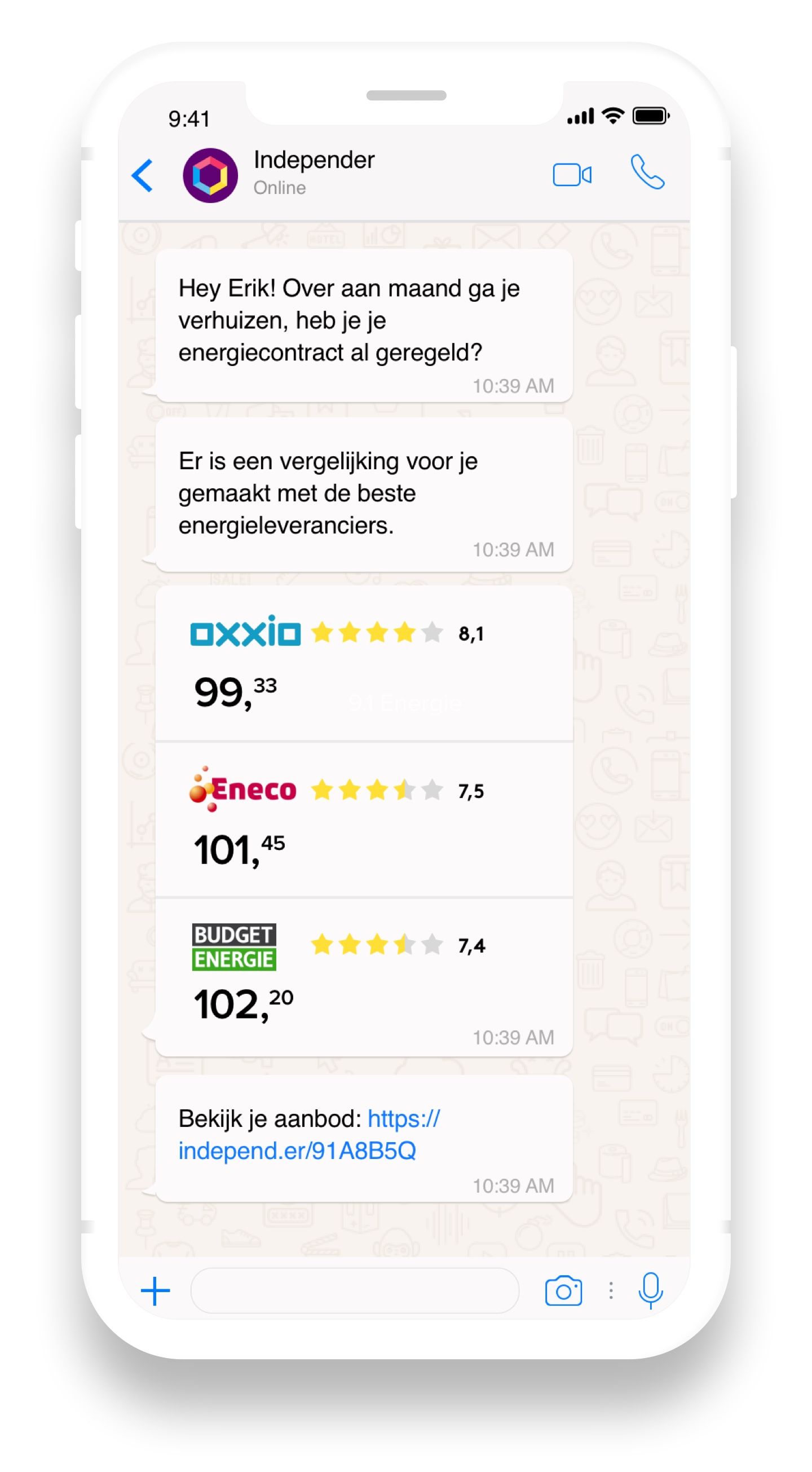Image resolution: width=812 pixels, height=1472 pixels.
Task: Open Independer contact info
Action: click(x=313, y=172)
